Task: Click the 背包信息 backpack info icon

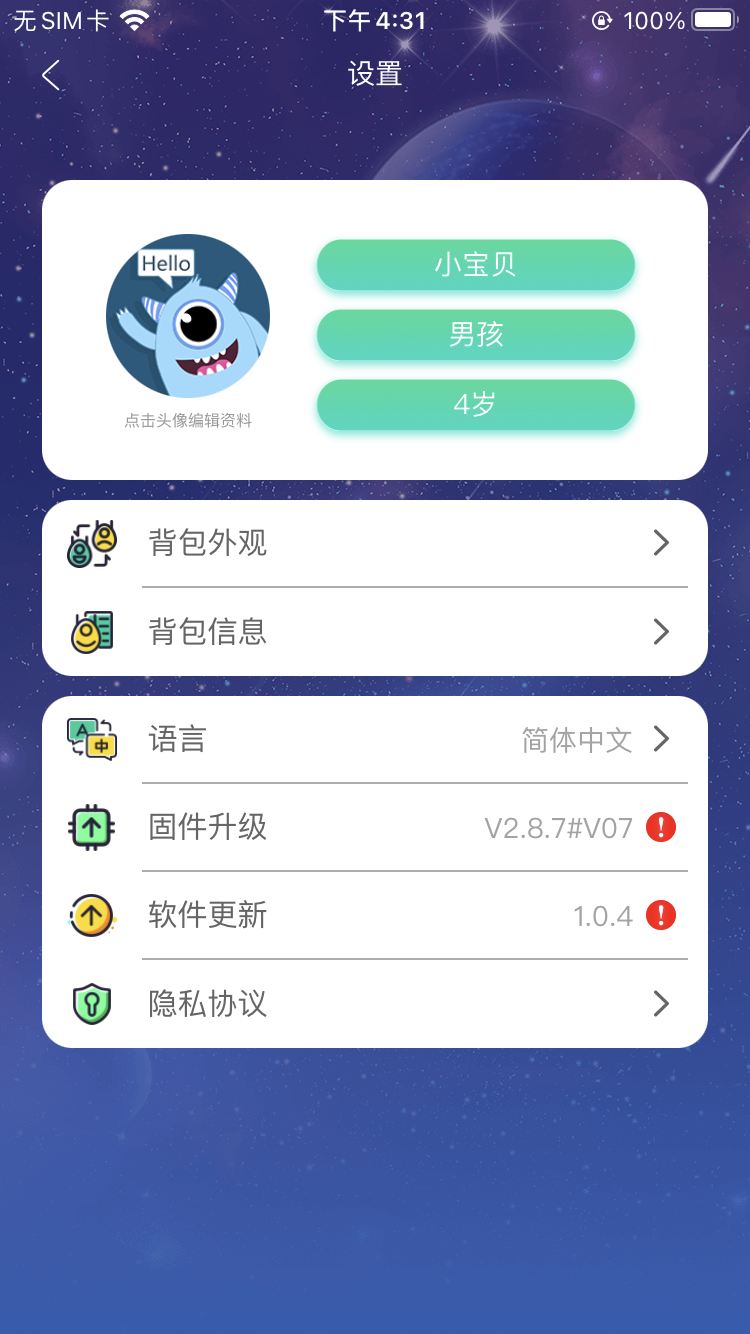Action: click(92, 631)
